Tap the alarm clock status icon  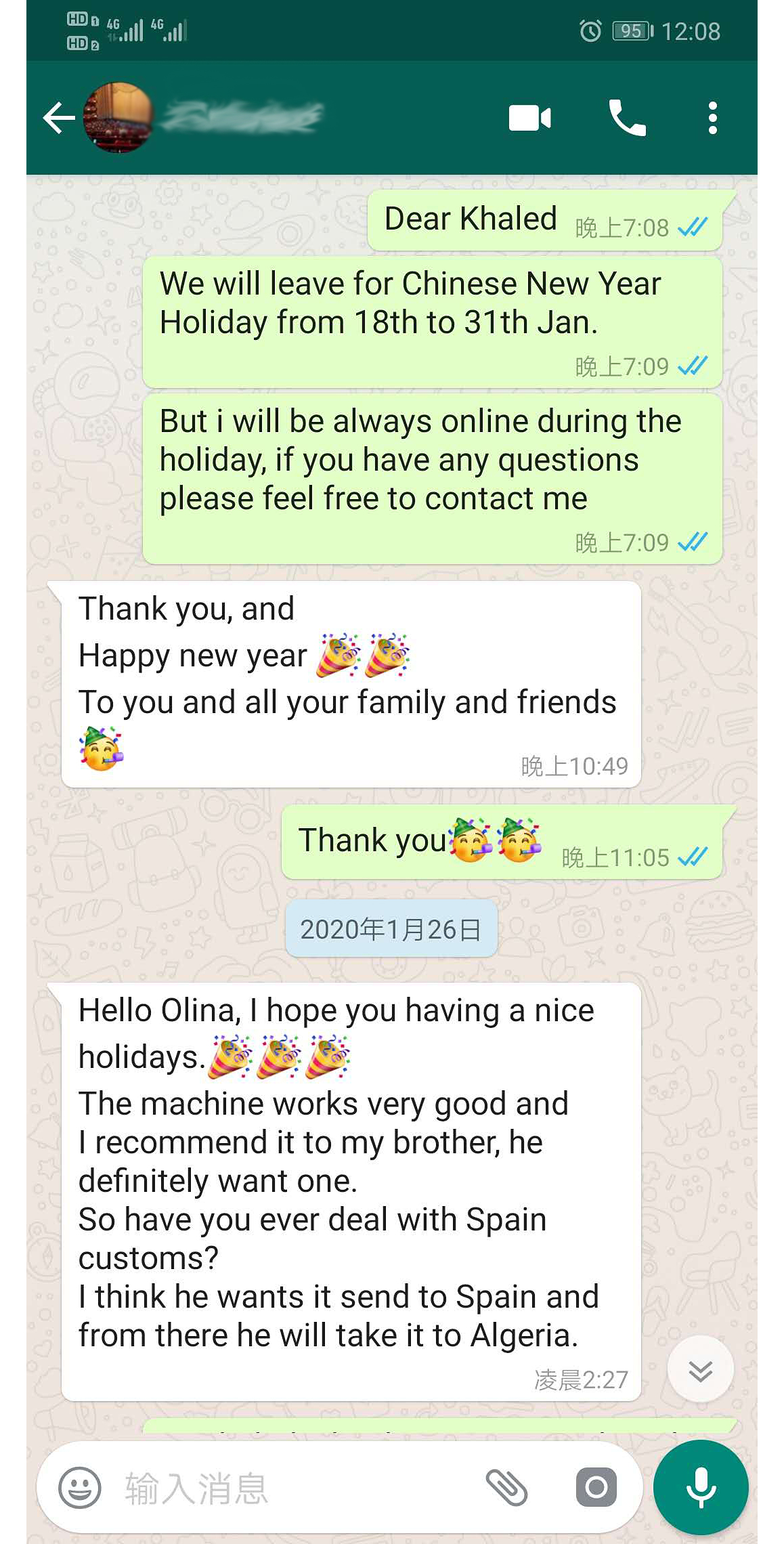point(590,30)
